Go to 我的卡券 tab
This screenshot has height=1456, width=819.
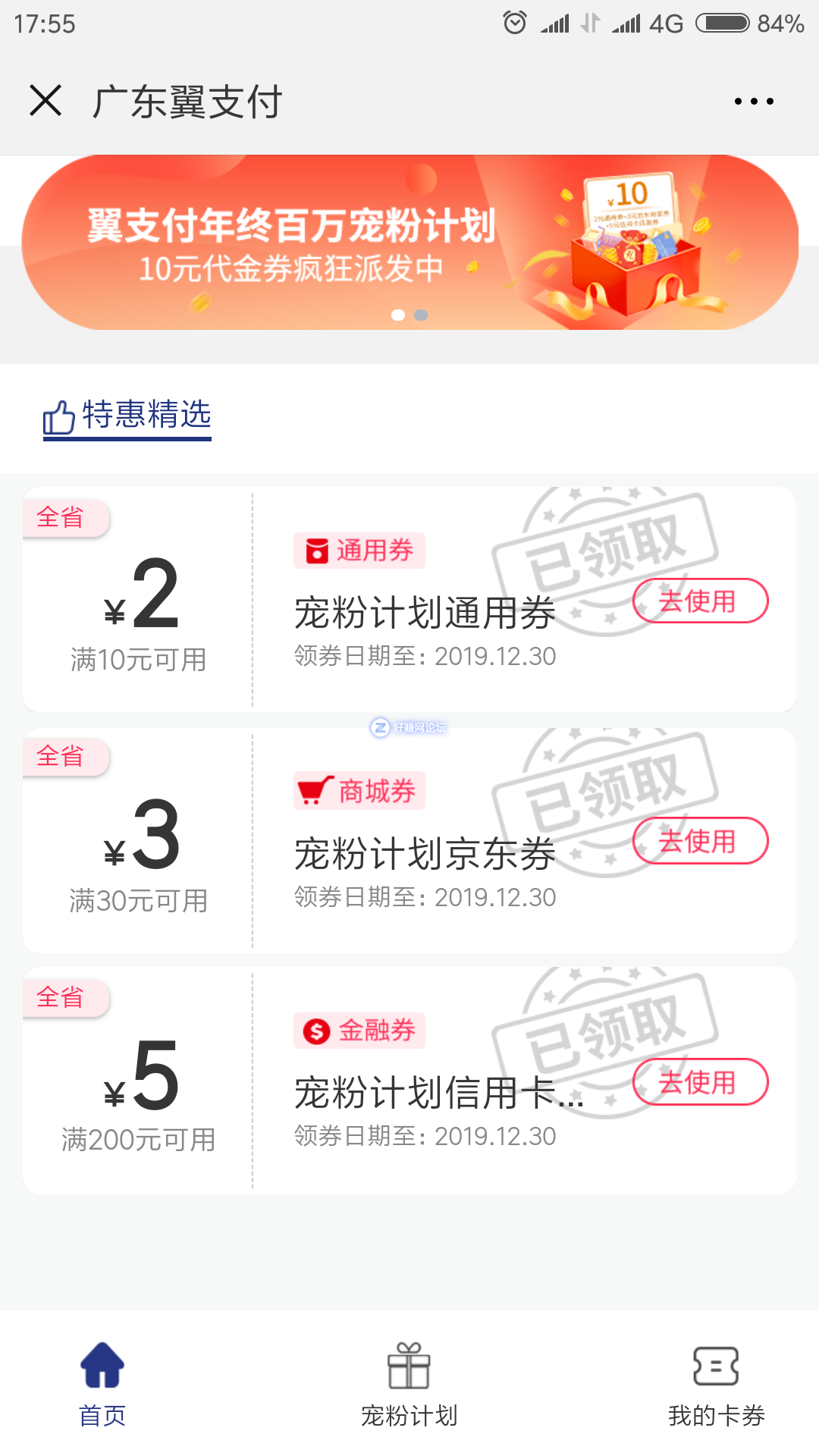[x=716, y=1384]
